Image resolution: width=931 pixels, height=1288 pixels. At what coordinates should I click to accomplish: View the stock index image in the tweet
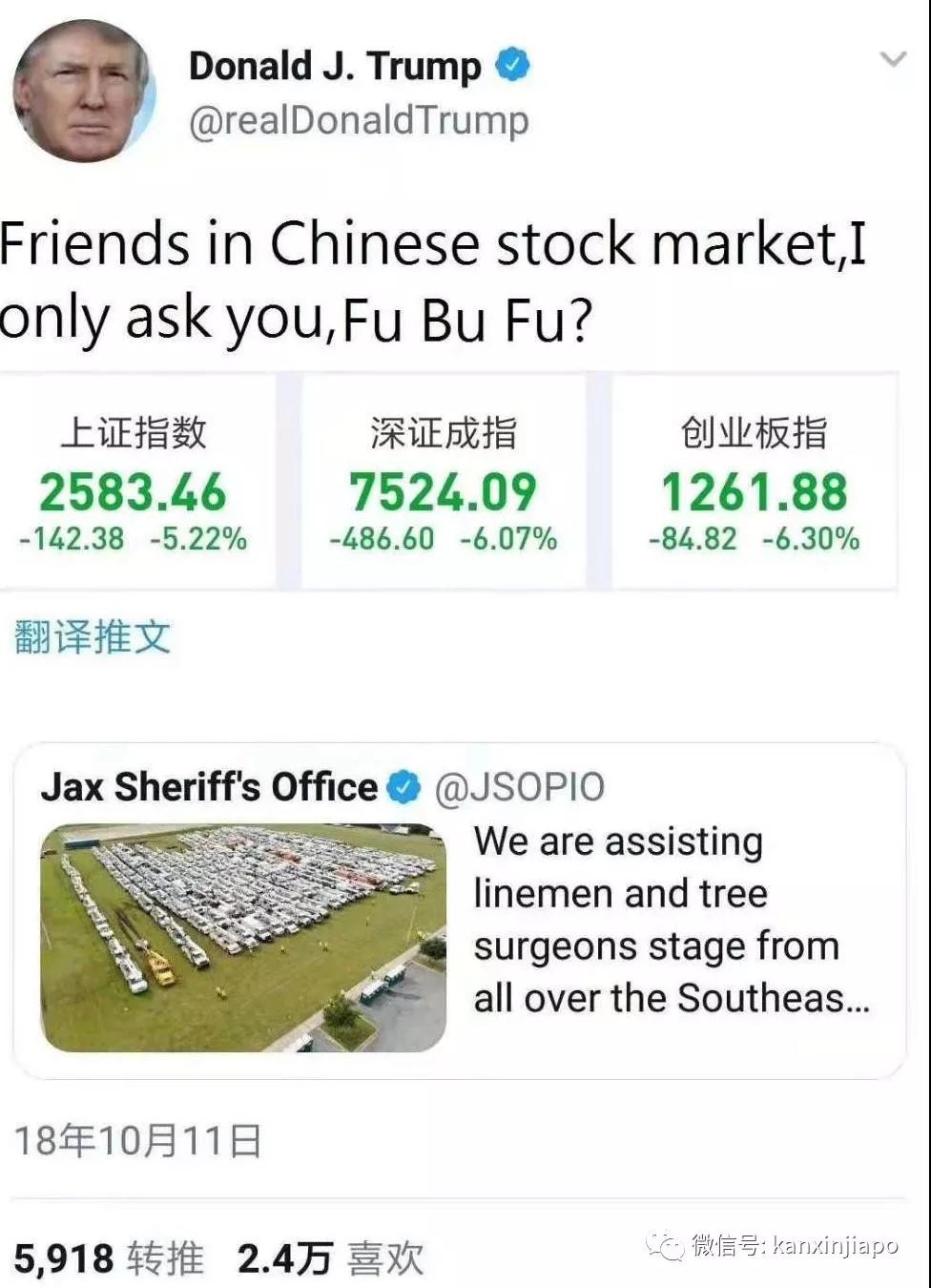448,482
